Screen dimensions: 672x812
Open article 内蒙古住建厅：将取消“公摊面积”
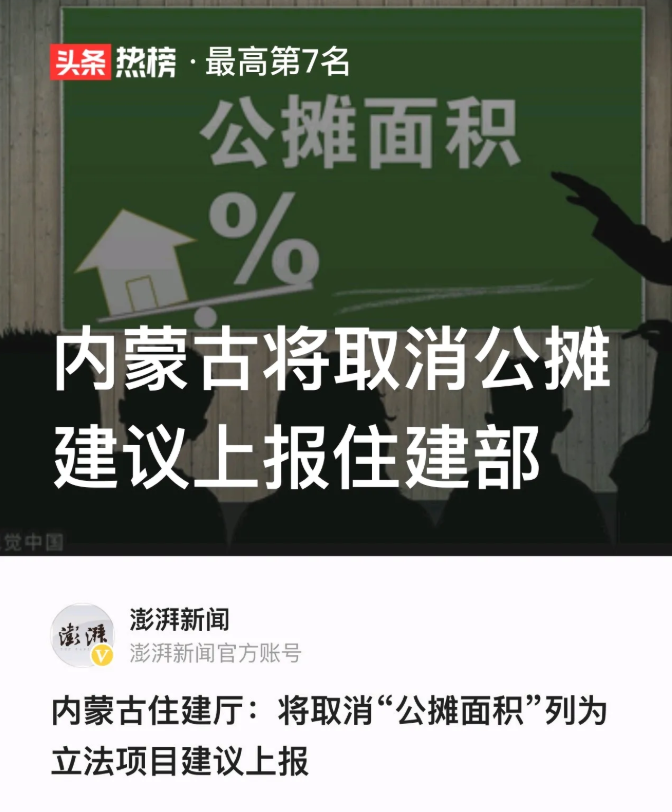(330, 737)
